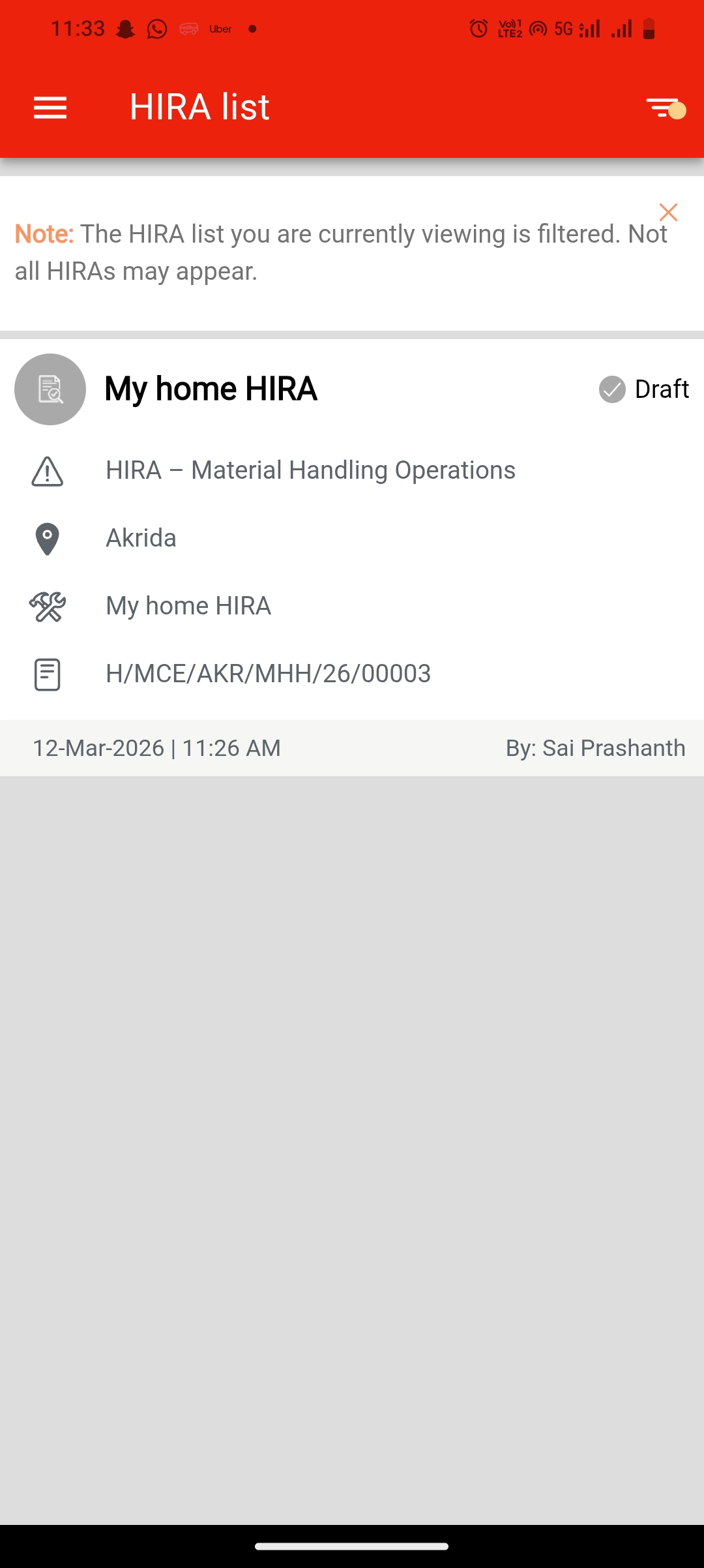
Task: Open the HIRA list filter options
Action: pos(665,108)
